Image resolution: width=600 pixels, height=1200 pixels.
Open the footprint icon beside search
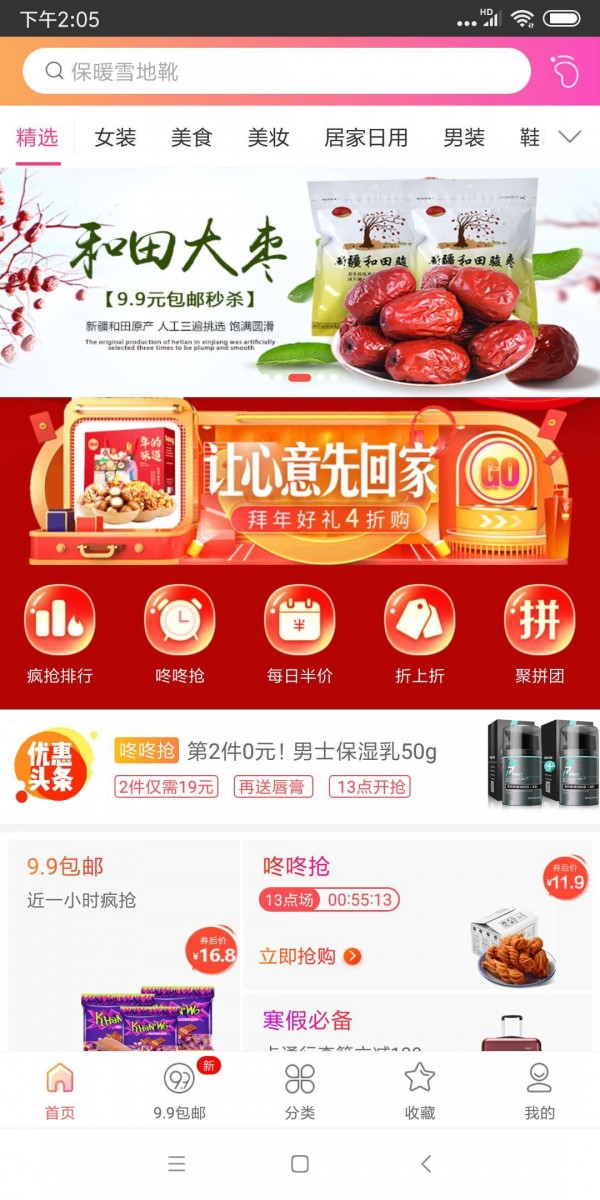(565, 71)
